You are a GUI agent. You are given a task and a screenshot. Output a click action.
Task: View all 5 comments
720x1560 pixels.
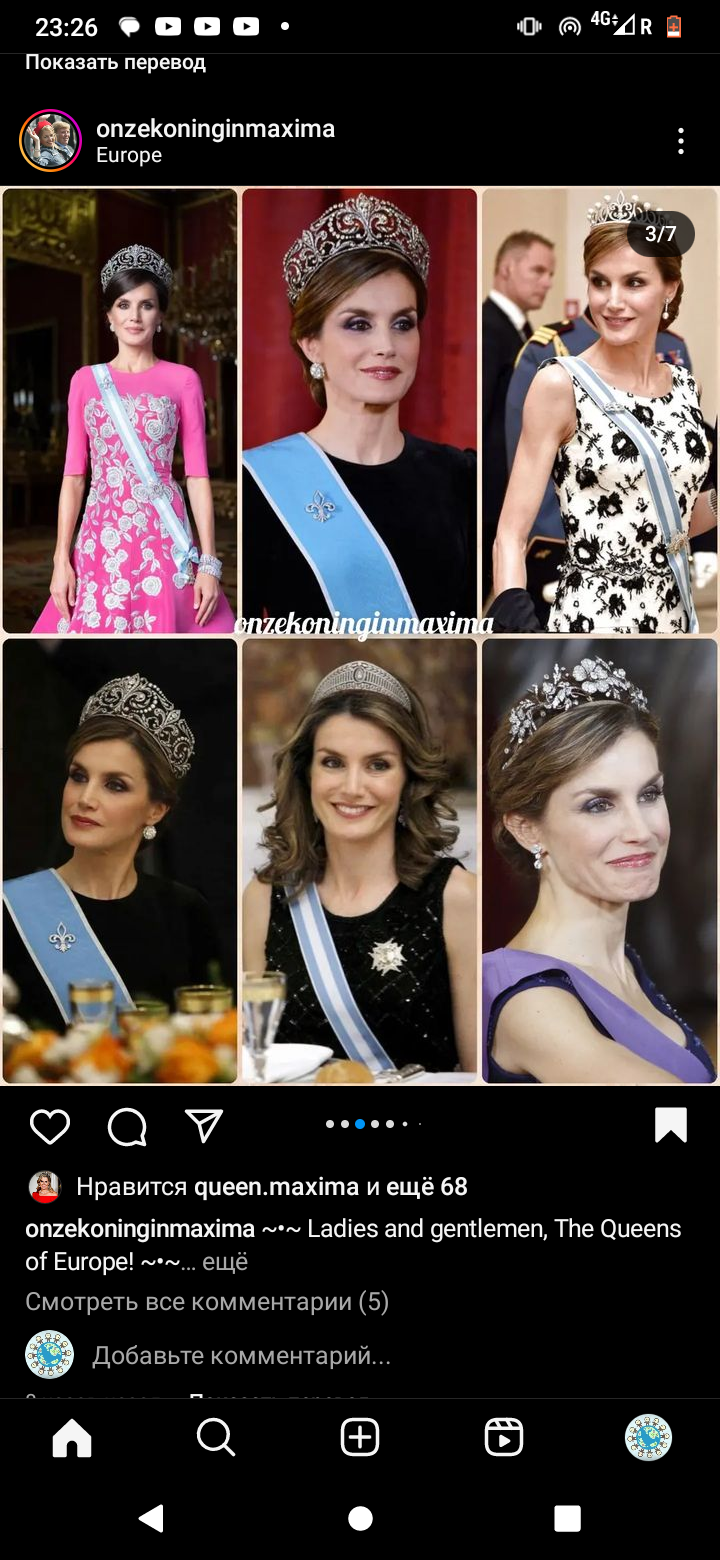tap(207, 1302)
